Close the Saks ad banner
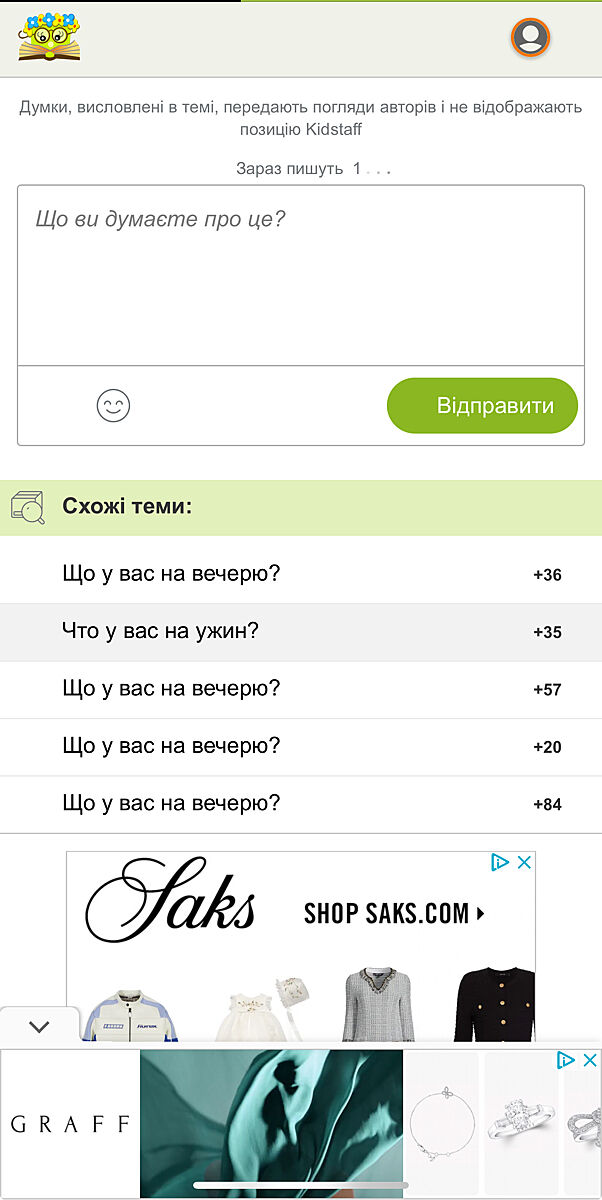The height and width of the screenshot is (1200, 602). (523, 863)
